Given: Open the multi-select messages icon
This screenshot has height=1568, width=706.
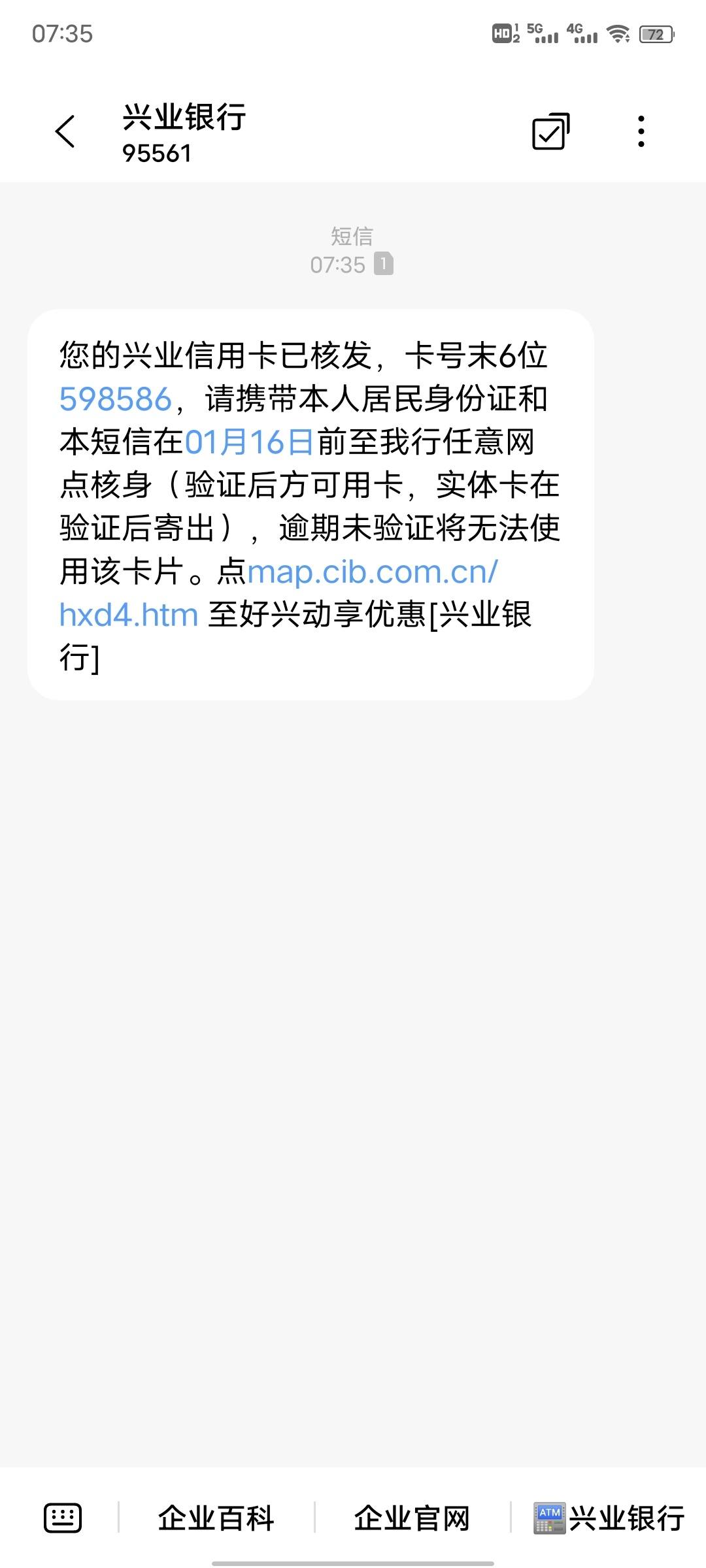Looking at the screenshot, I should (x=550, y=131).
